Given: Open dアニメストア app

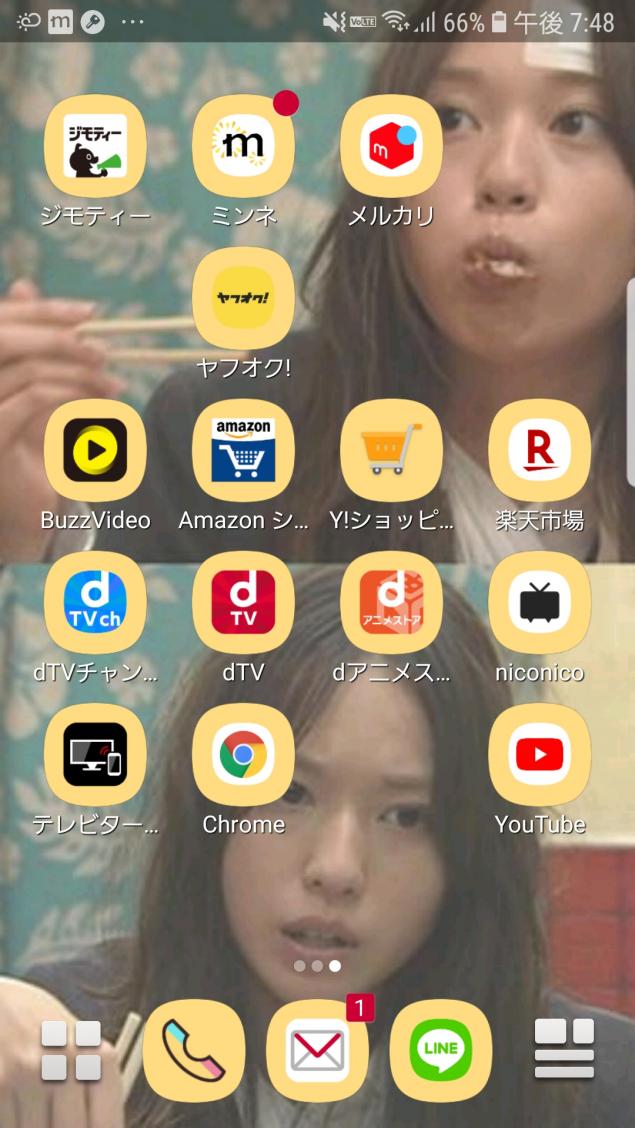Looking at the screenshot, I should pyautogui.click(x=391, y=602).
